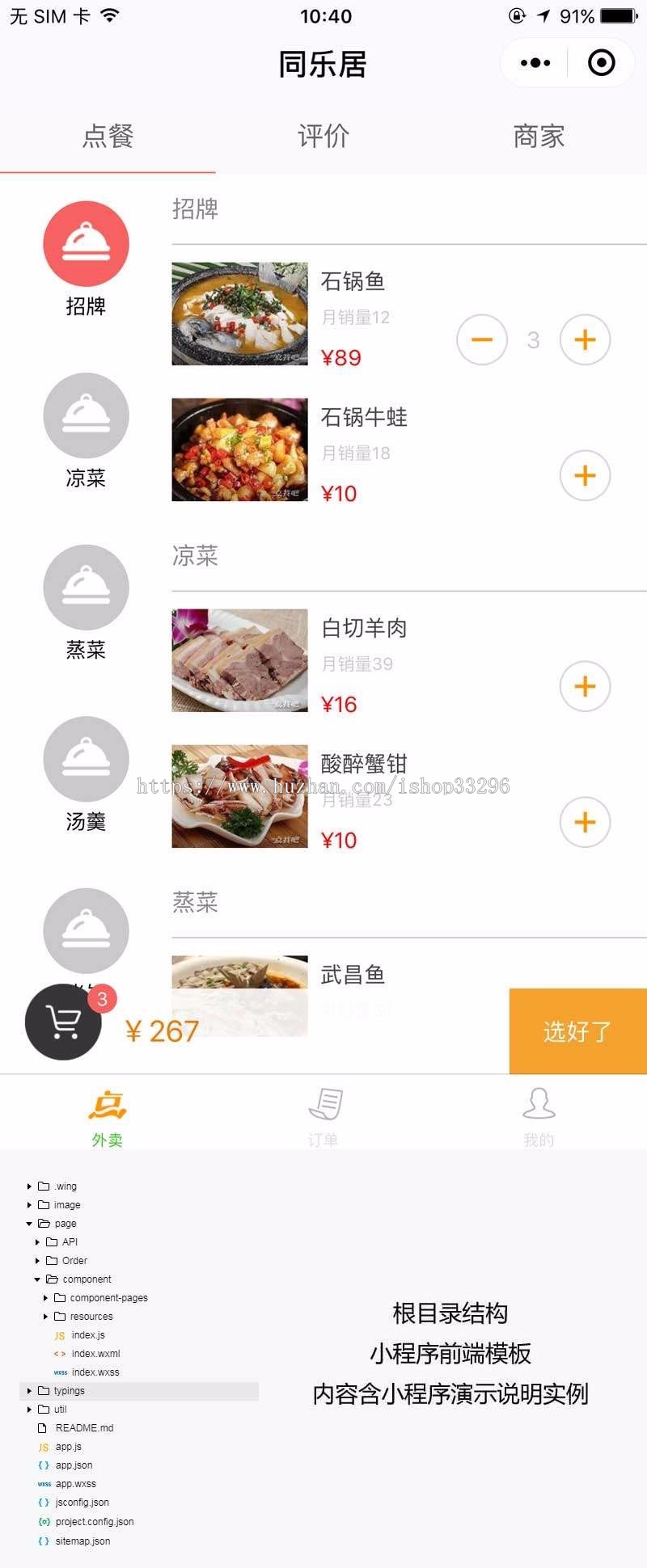
Task: Select the 蒸菜 category dish icon
Action: coord(86,587)
